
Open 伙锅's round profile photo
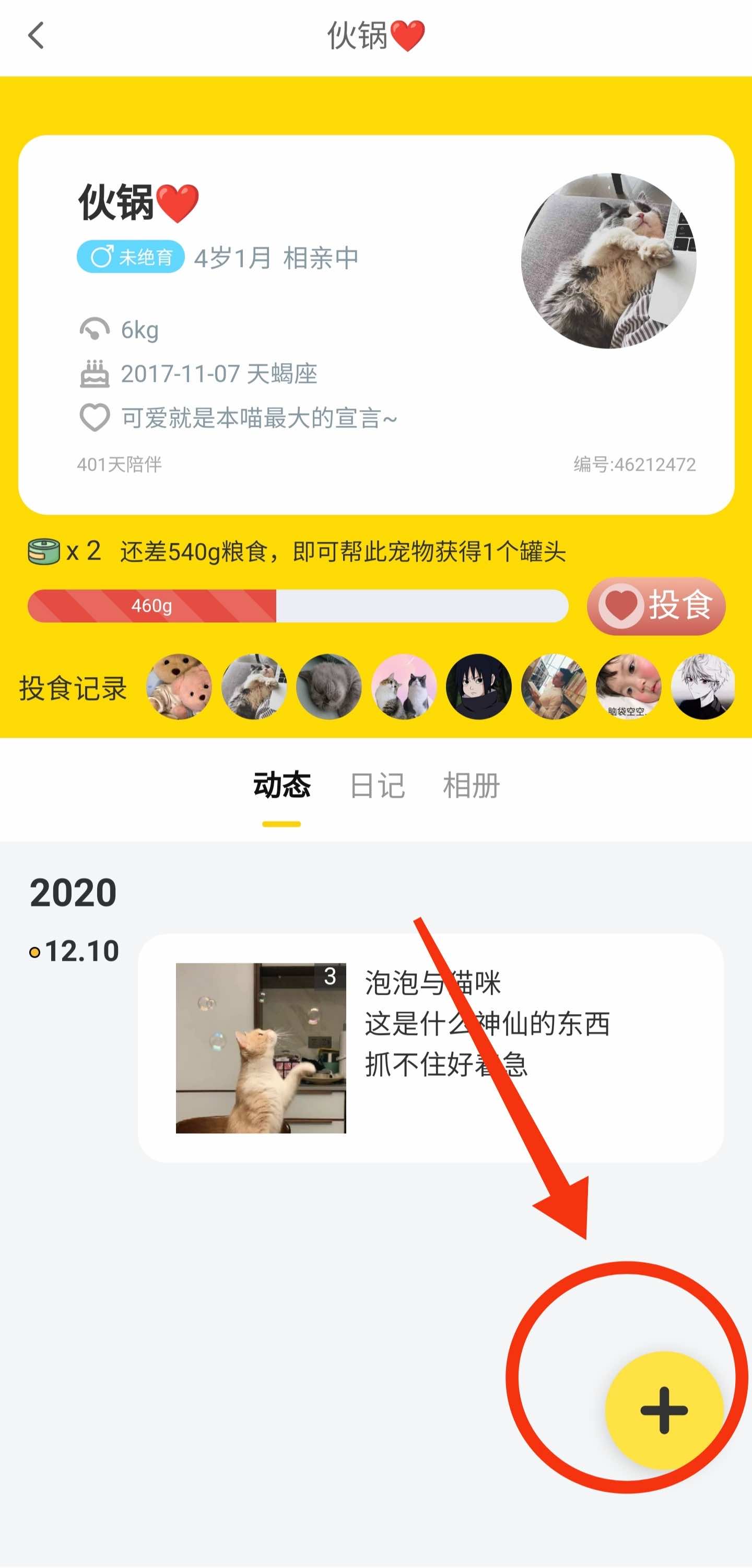(608, 261)
